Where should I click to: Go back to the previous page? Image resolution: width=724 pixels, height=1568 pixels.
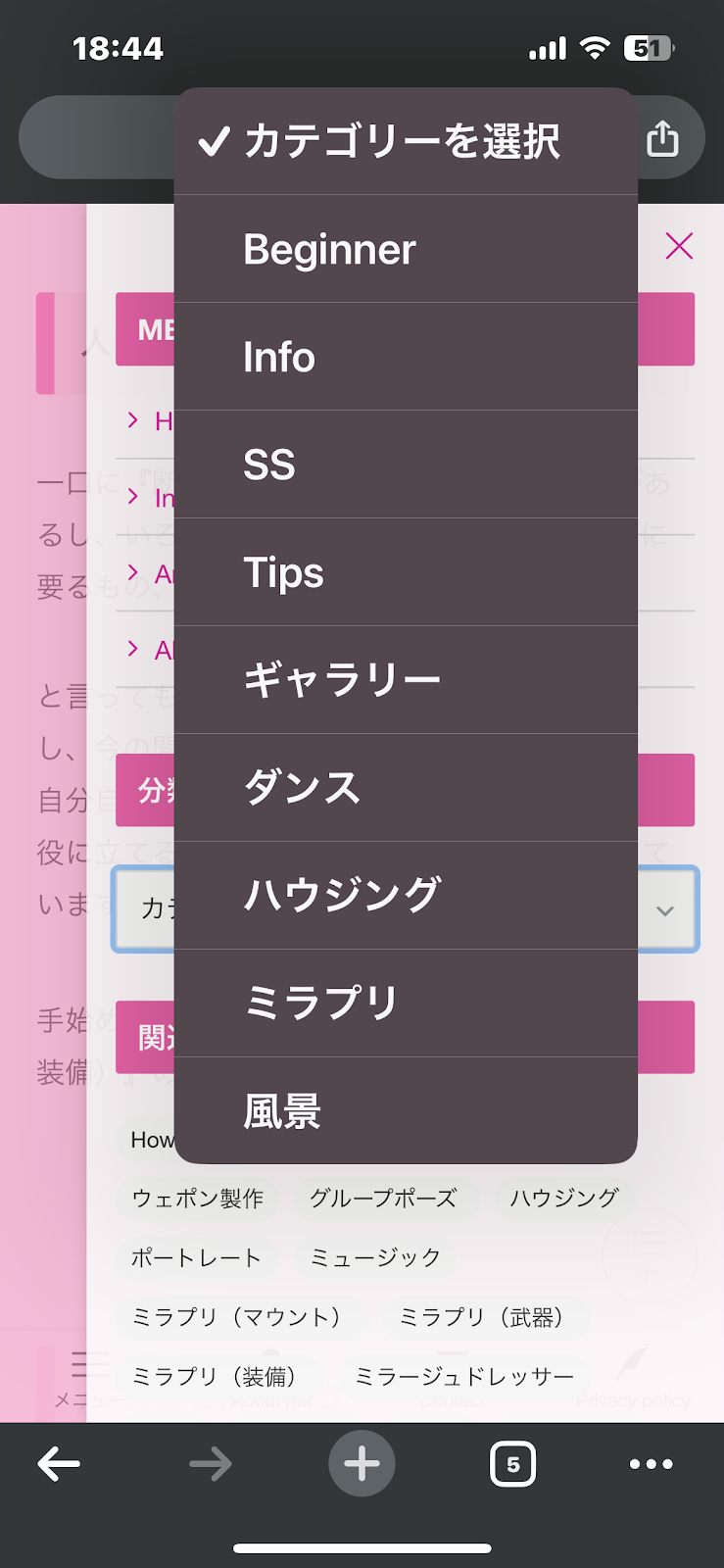(x=59, y=1464)
